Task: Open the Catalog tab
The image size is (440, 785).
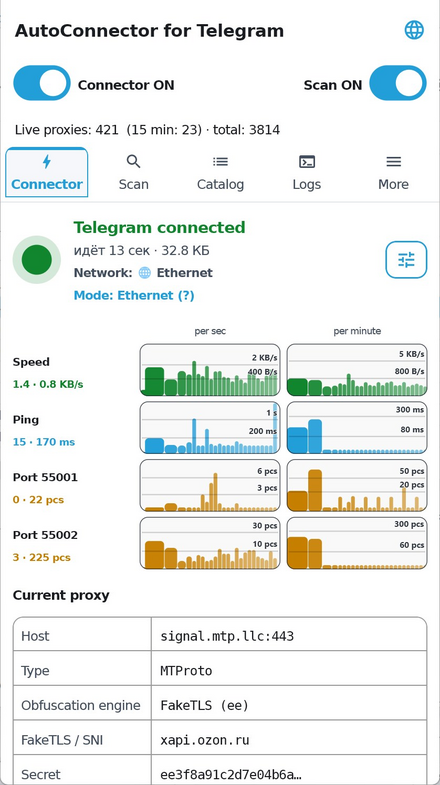Action: [220, 173]
